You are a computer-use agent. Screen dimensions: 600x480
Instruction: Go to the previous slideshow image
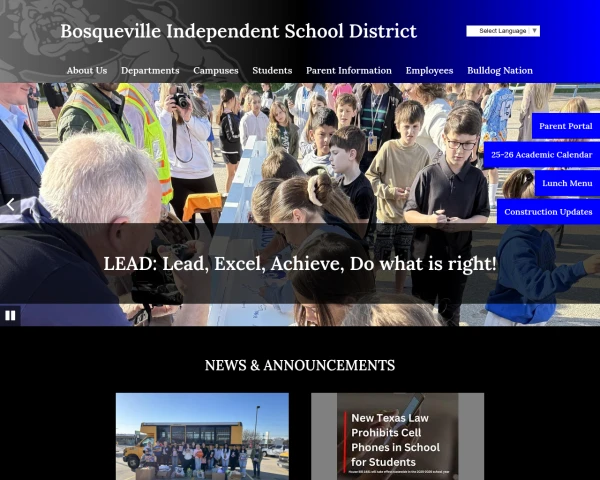[11, 204]
